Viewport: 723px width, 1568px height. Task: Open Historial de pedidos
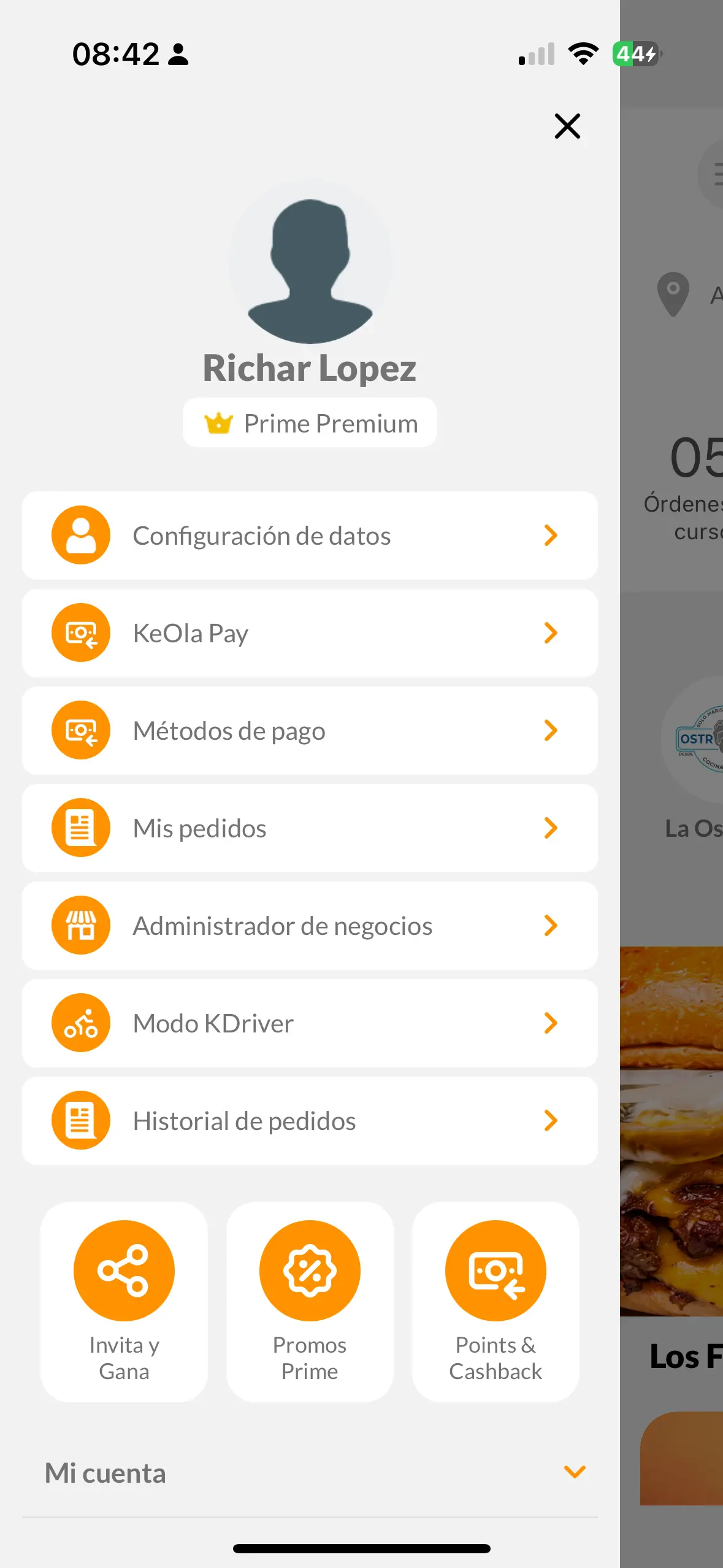point(310,1121)
